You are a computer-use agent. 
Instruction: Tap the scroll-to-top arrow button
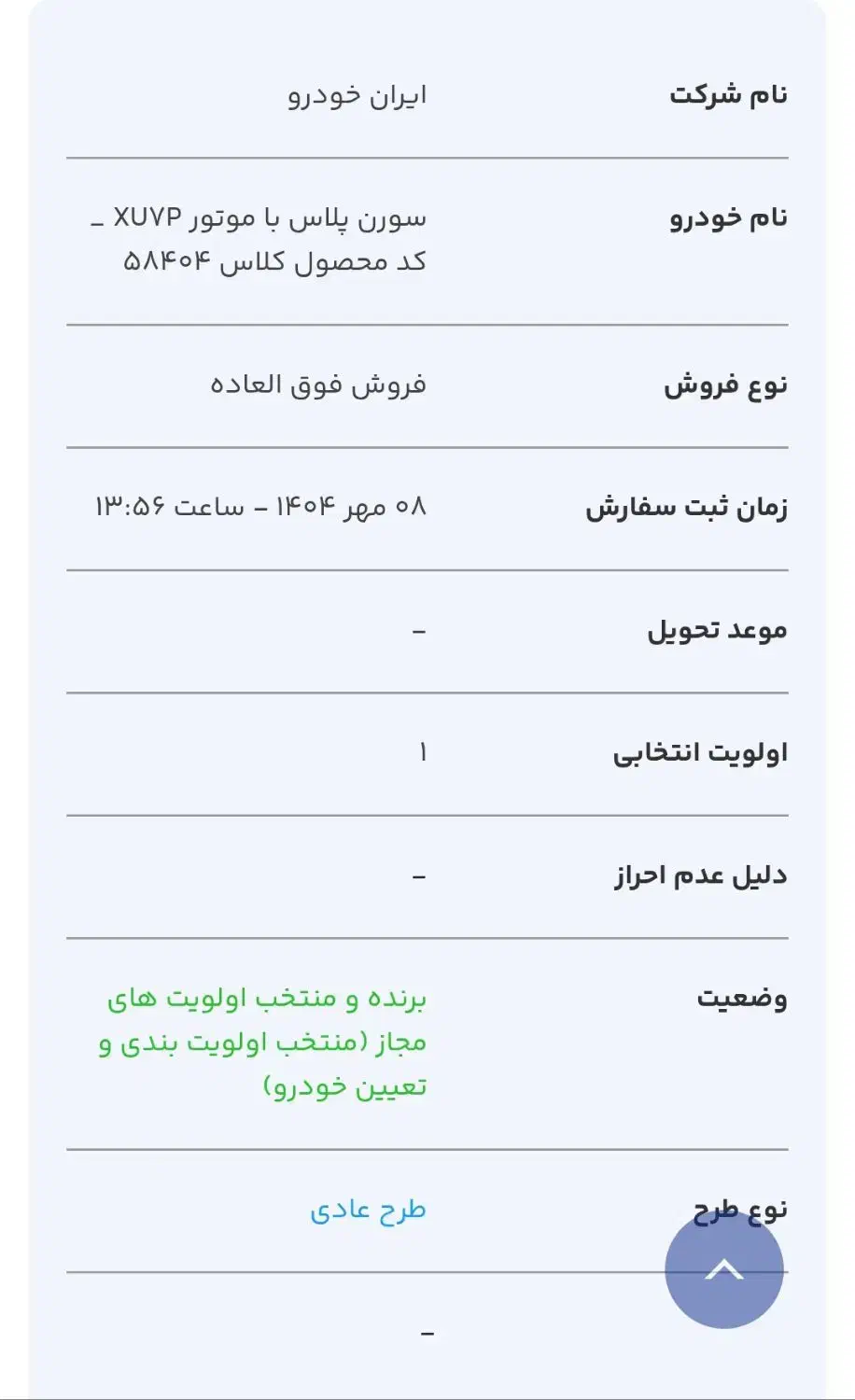723,1269
